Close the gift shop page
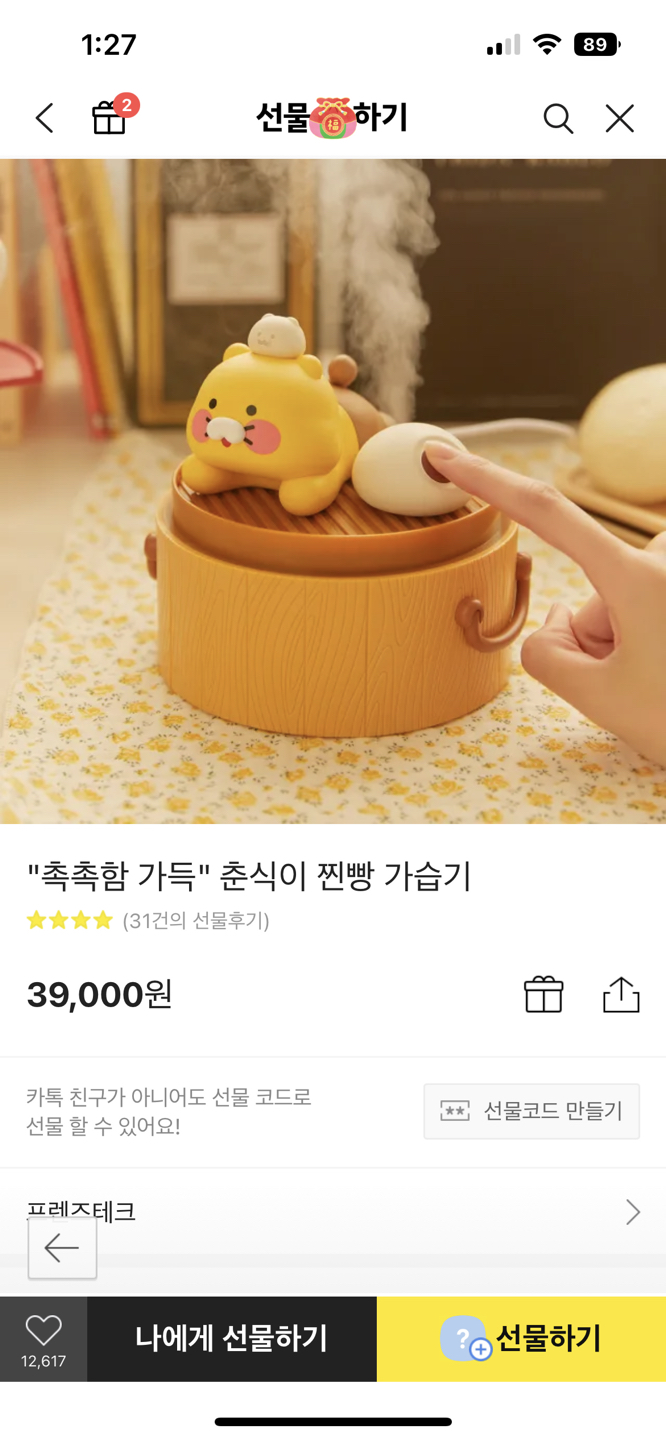Image resolution: width=666 pixels, height=1440 pixels. 620,118
